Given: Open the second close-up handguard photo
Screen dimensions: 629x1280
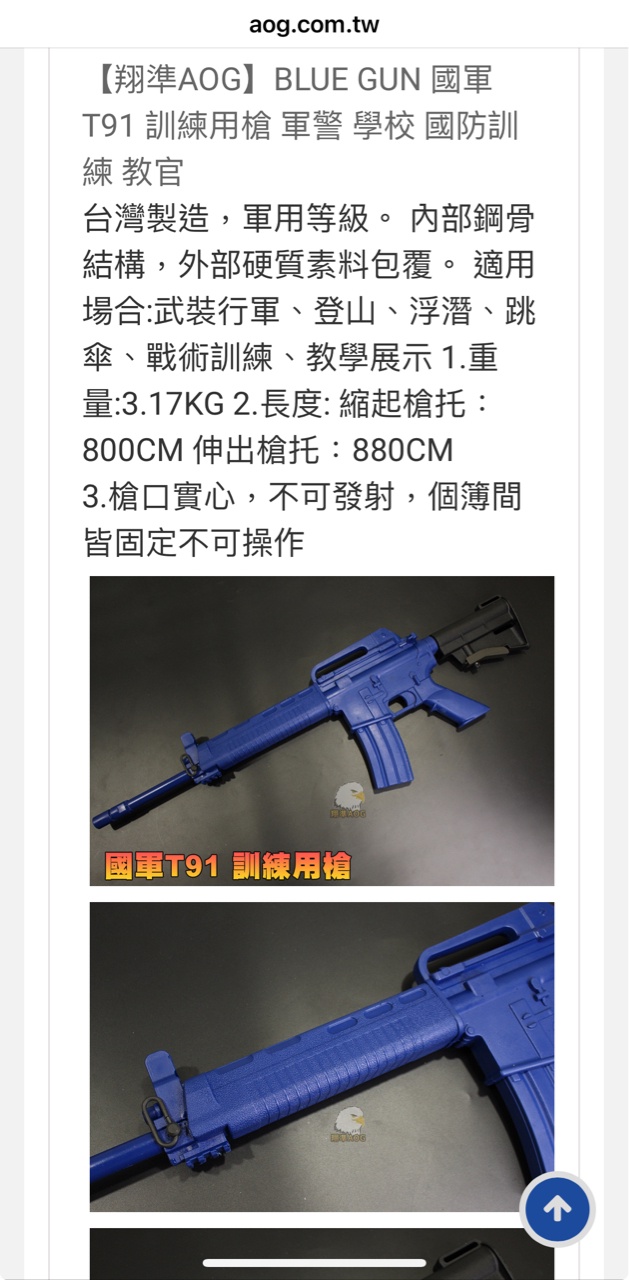Looking at the screenshot, I should tap(322, 1057).
